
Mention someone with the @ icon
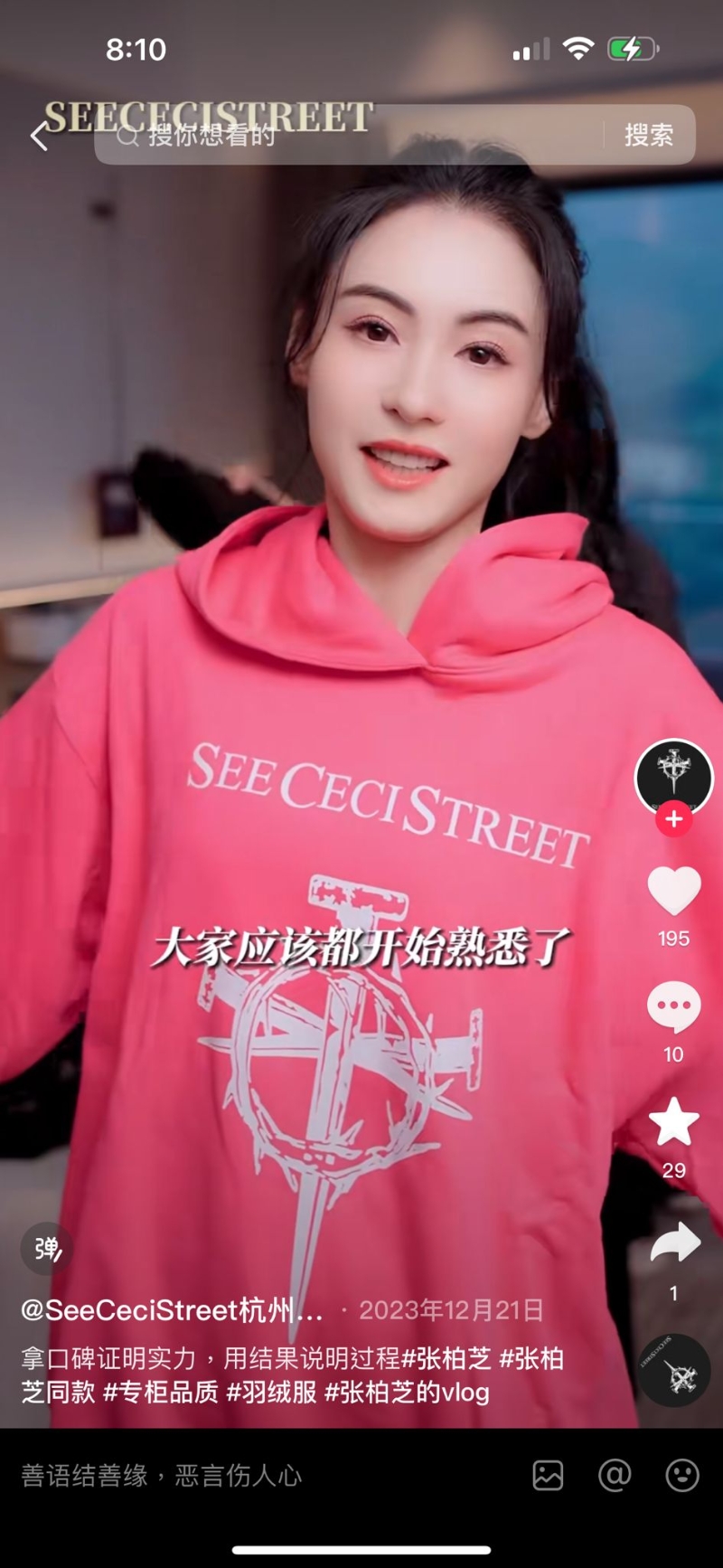(615, 1476)
